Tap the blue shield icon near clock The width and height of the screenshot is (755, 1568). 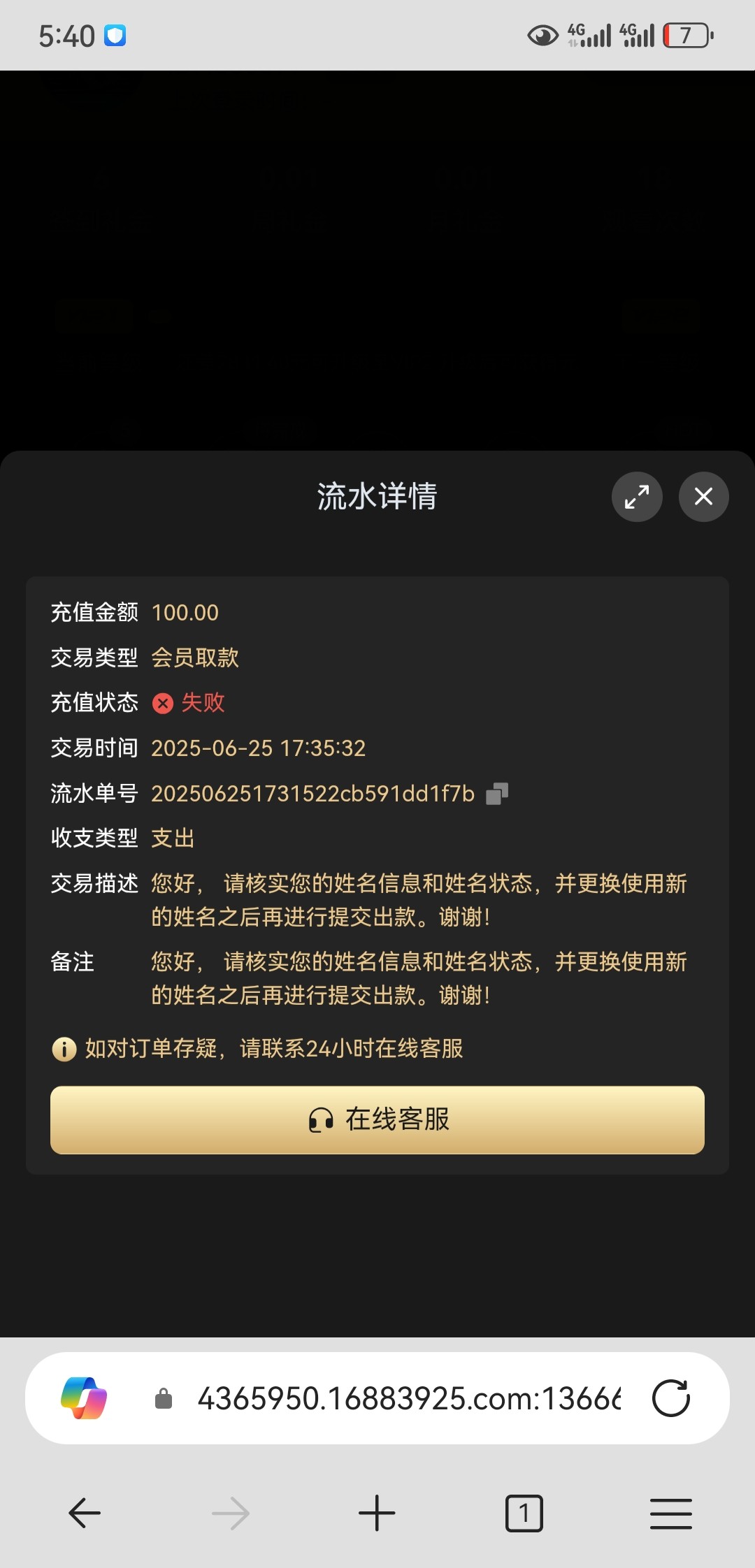tap(116, 34)
